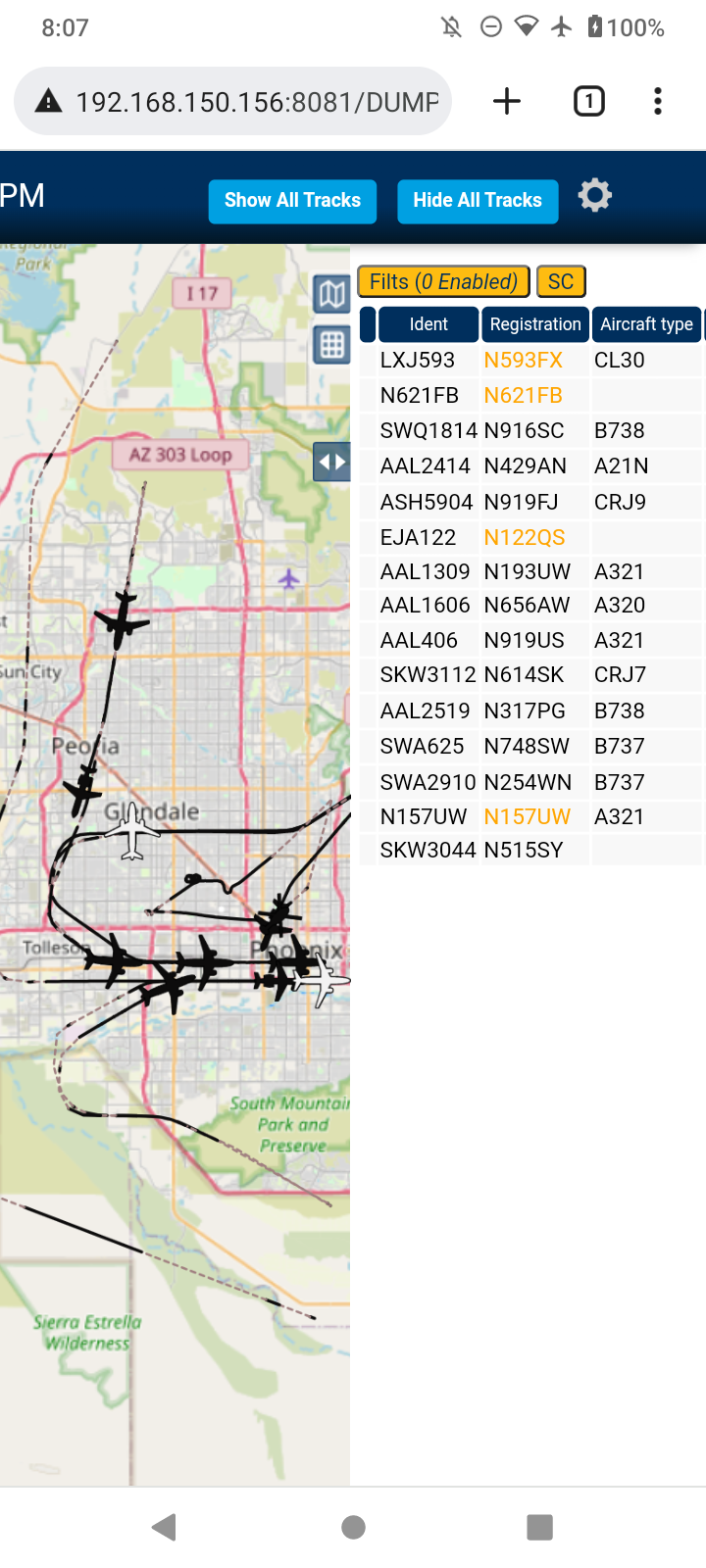Image resolution: width=706 pixels, height=1568 pixels.
Task: Open registration link N157UW
Action: pyautogui.click(x=528, y=817)
